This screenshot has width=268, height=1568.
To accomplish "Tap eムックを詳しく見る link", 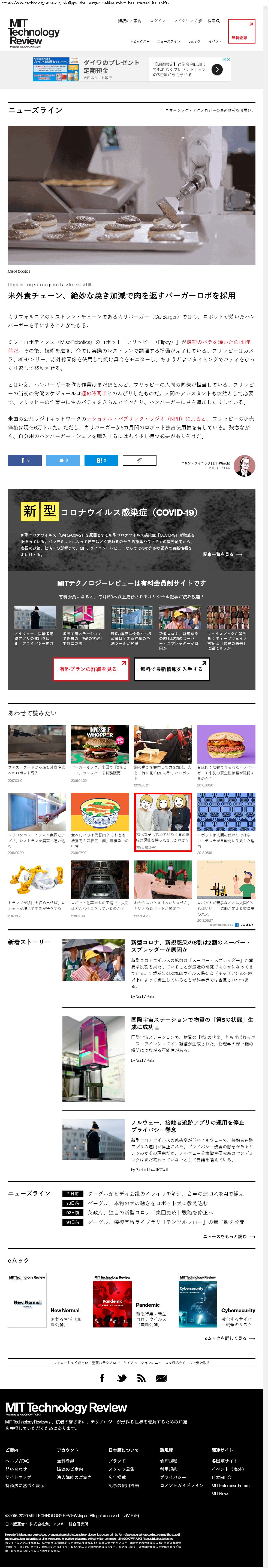I will [230, 1338].
